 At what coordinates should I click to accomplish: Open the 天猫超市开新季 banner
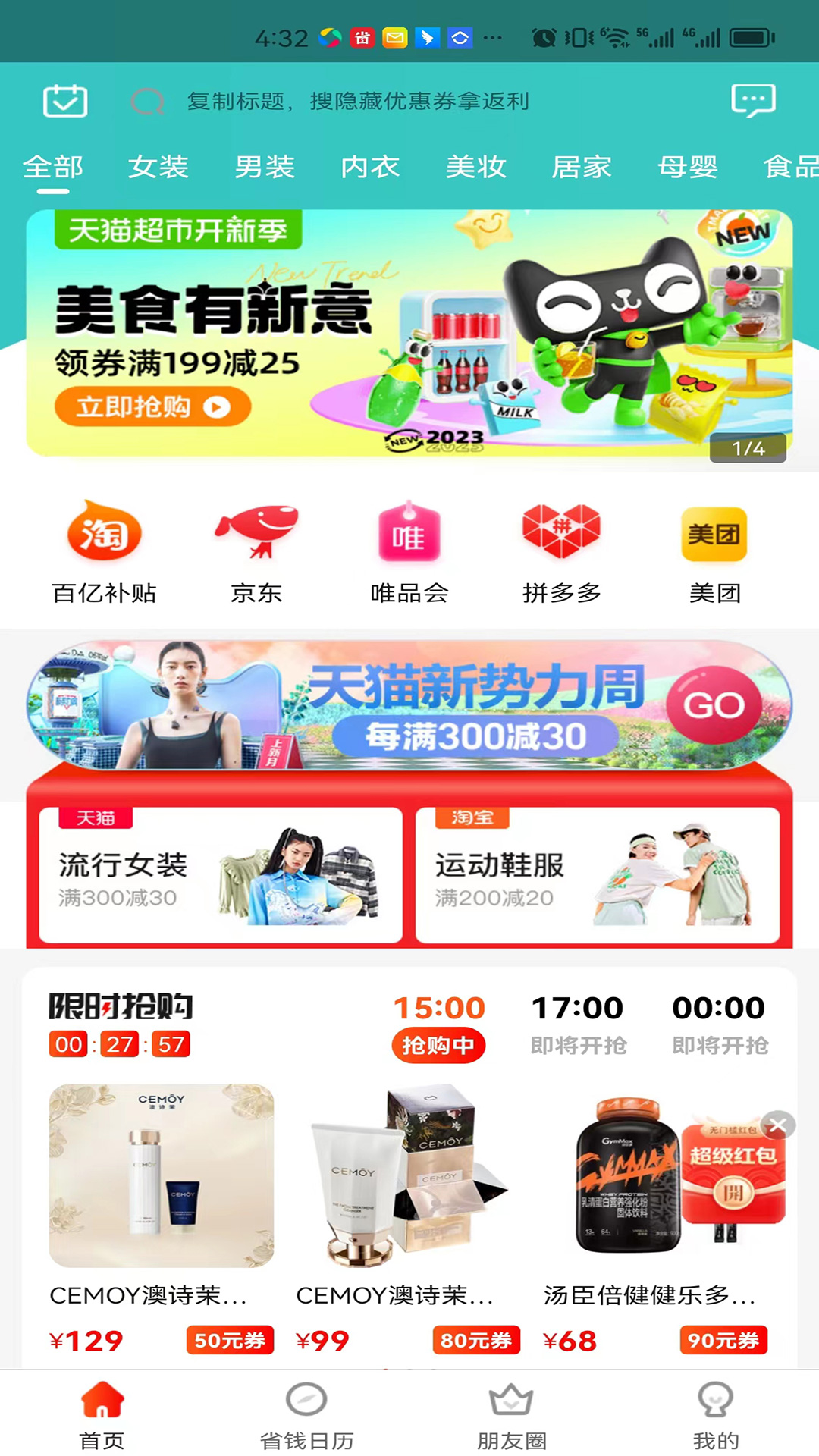click(x=409, y=334)
